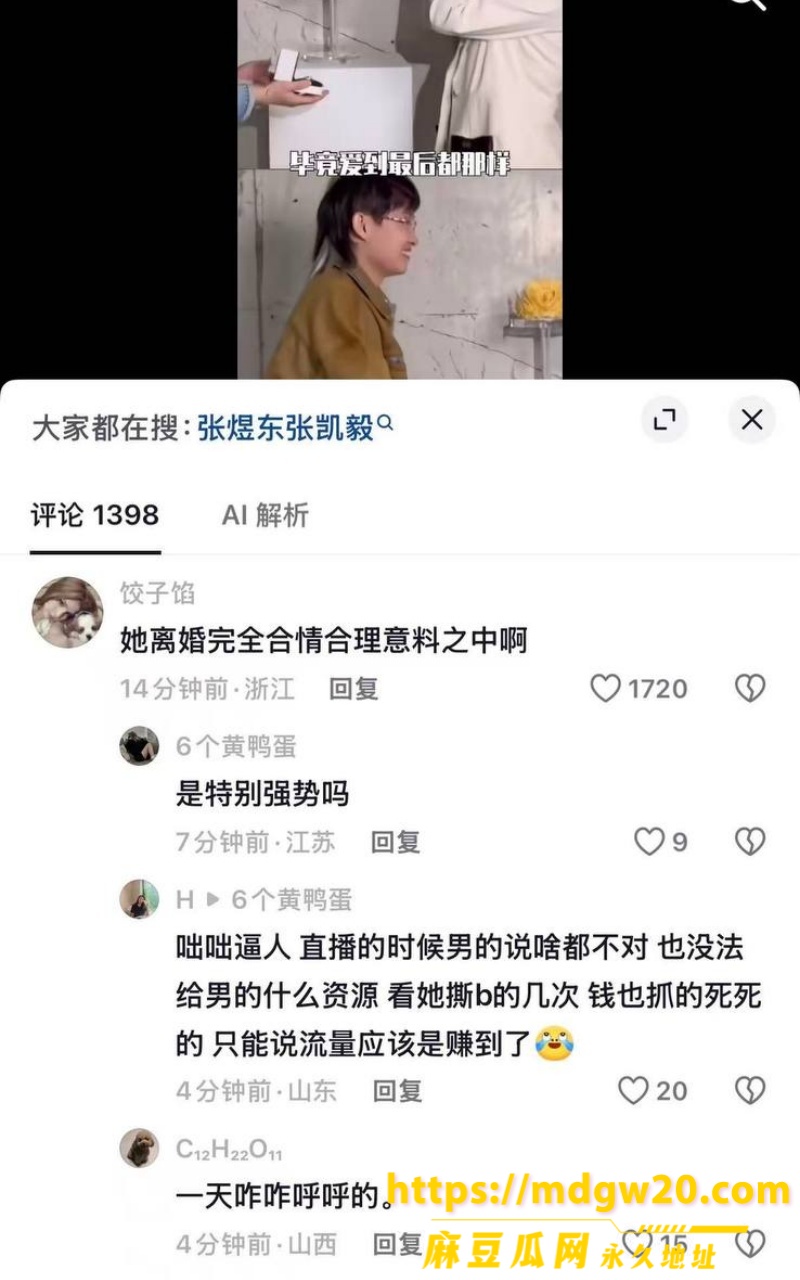Reply to 6个黄鸭蛋's comment from 江苏
The height and width of the screenshot is (1280, 800).
[396, 842]
